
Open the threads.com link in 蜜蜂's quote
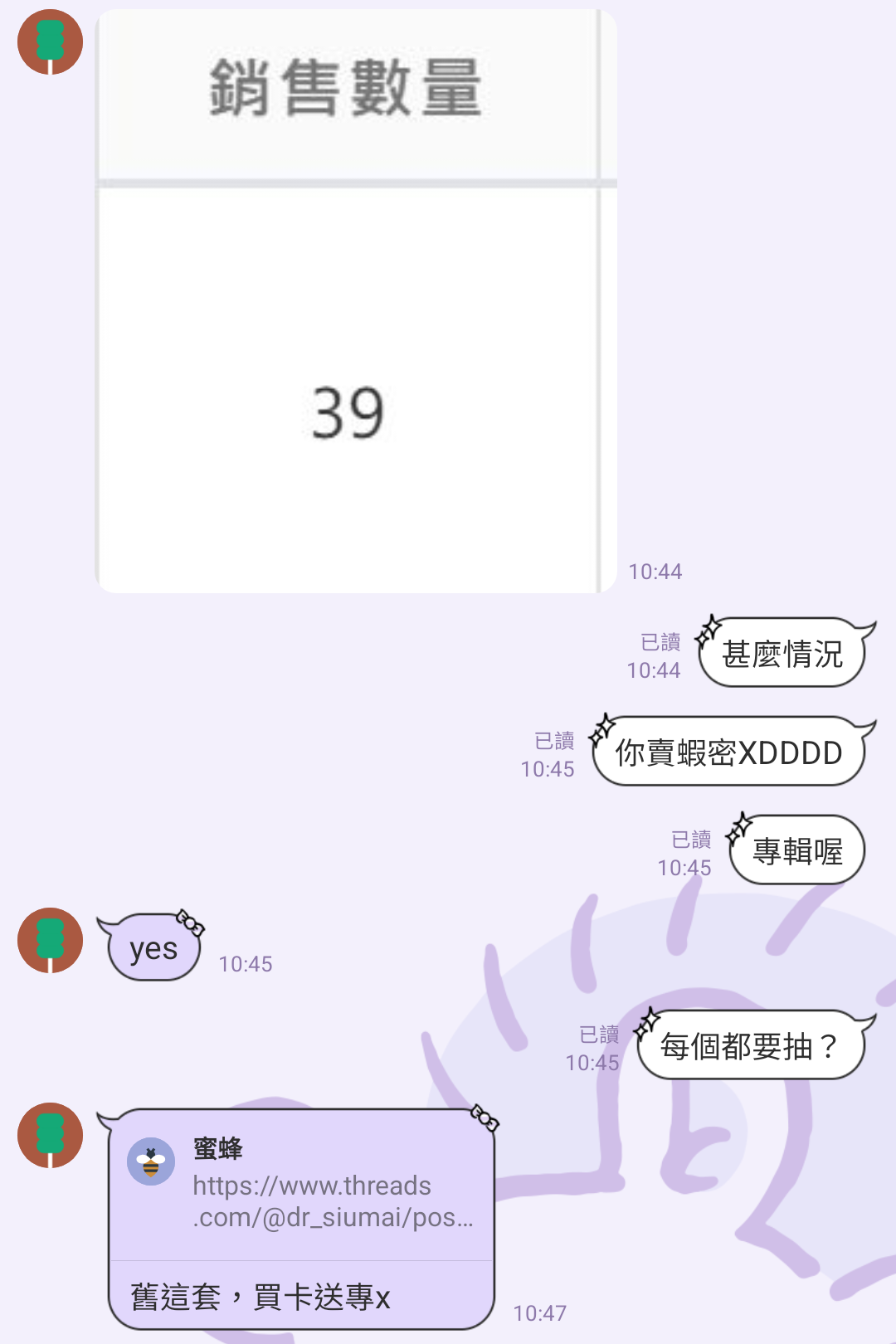332,1201
